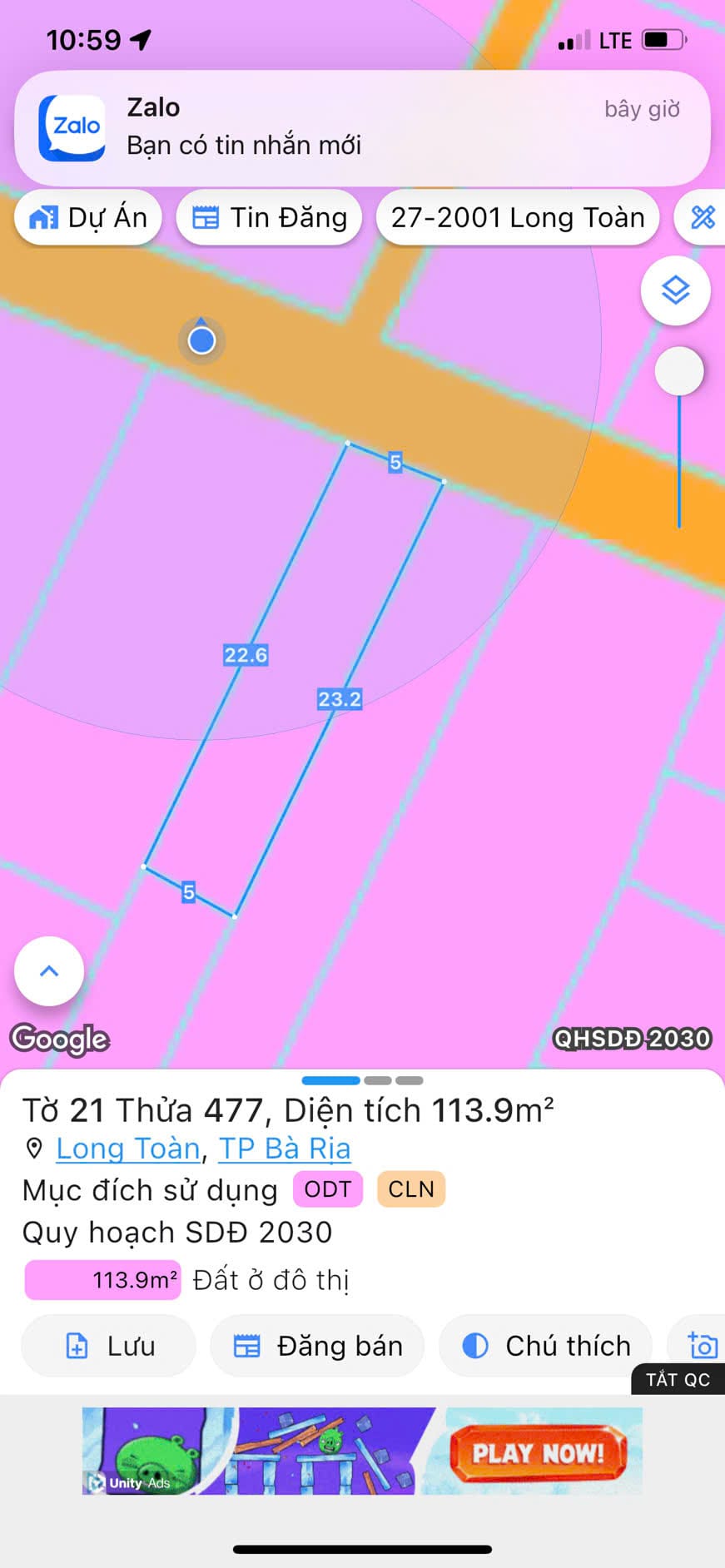The height and width of the screenshot is (1568, 725).
Task: Tap the ODT land use tag
Action: (327, 1189)
